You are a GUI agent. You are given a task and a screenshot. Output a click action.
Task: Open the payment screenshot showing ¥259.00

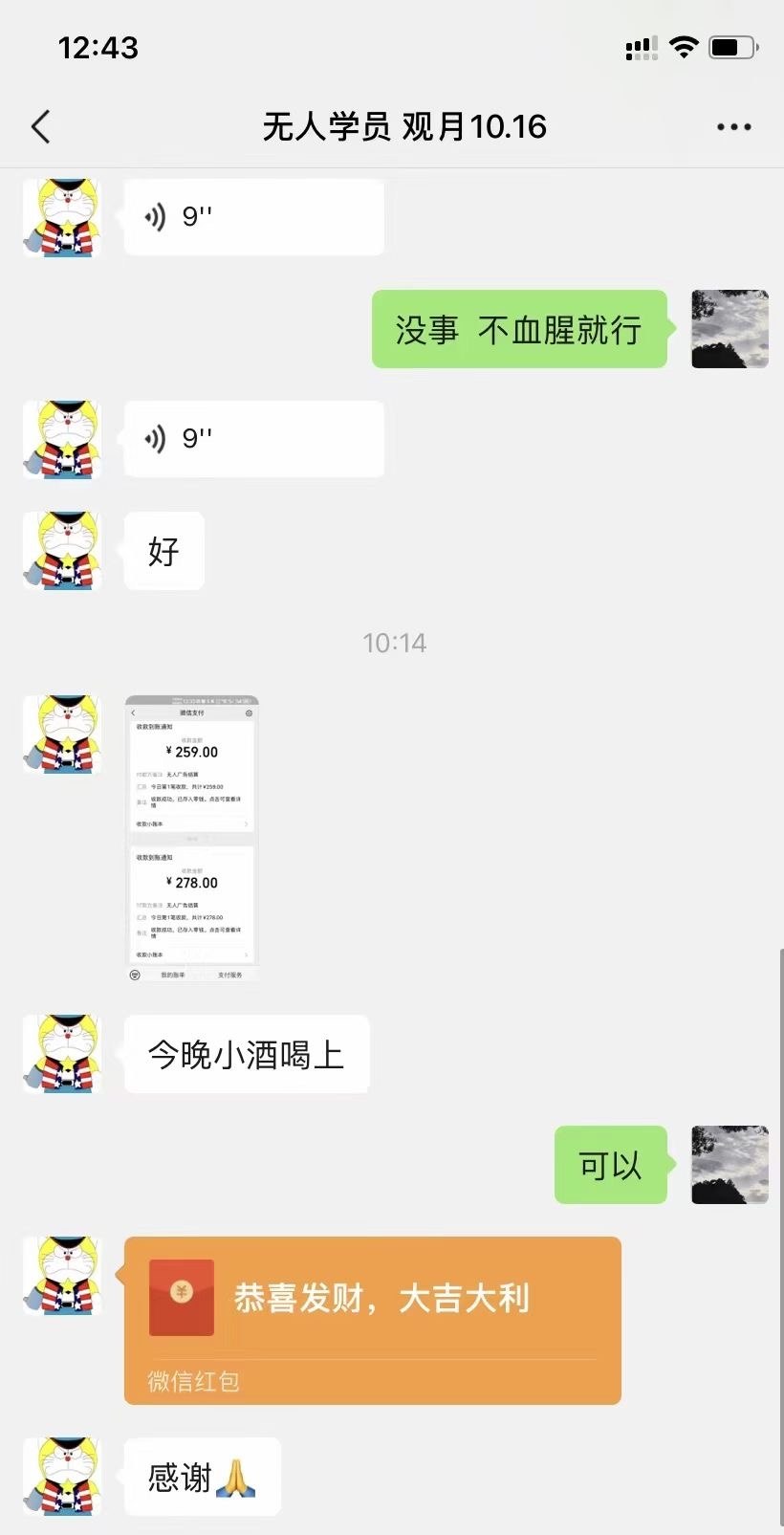192,839
